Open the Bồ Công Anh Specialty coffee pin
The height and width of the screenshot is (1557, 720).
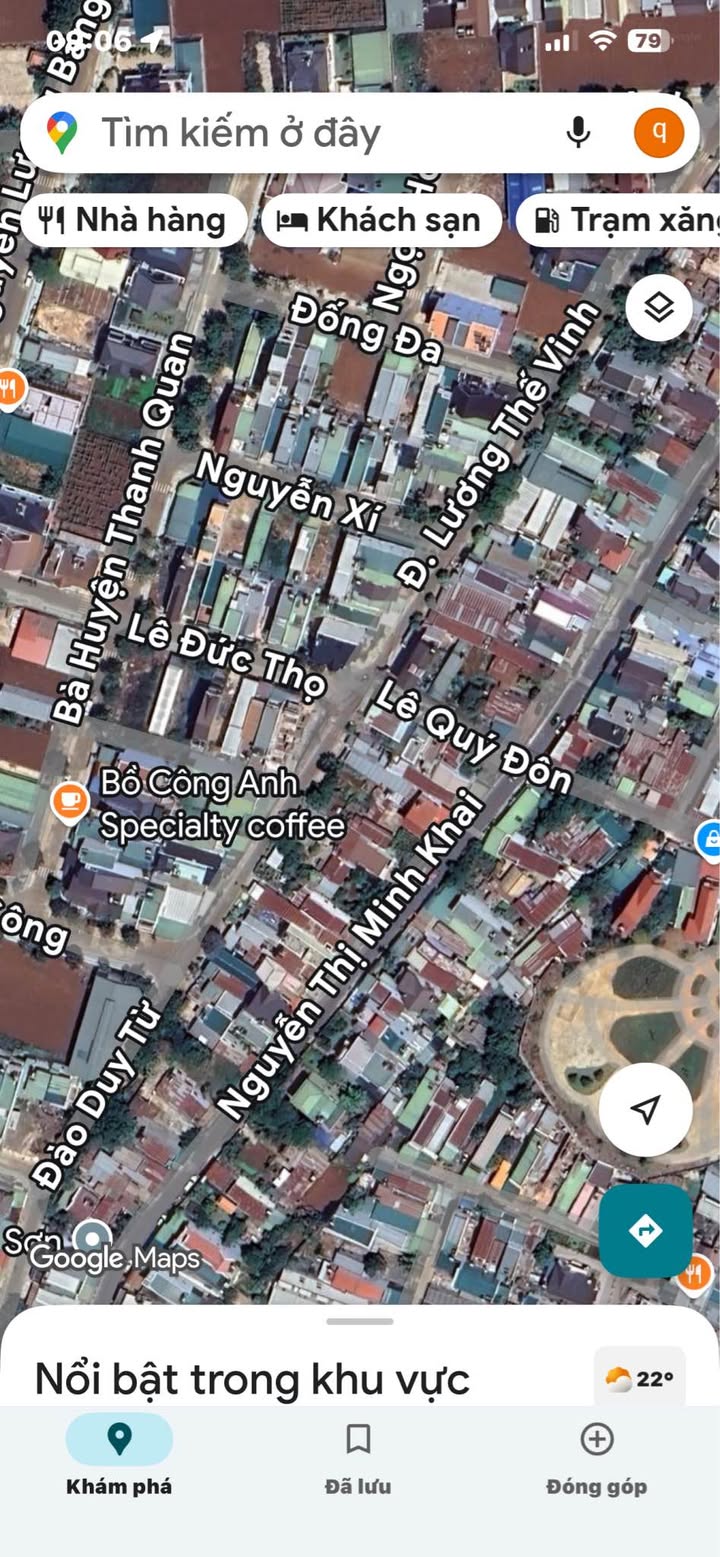[69, 800]
